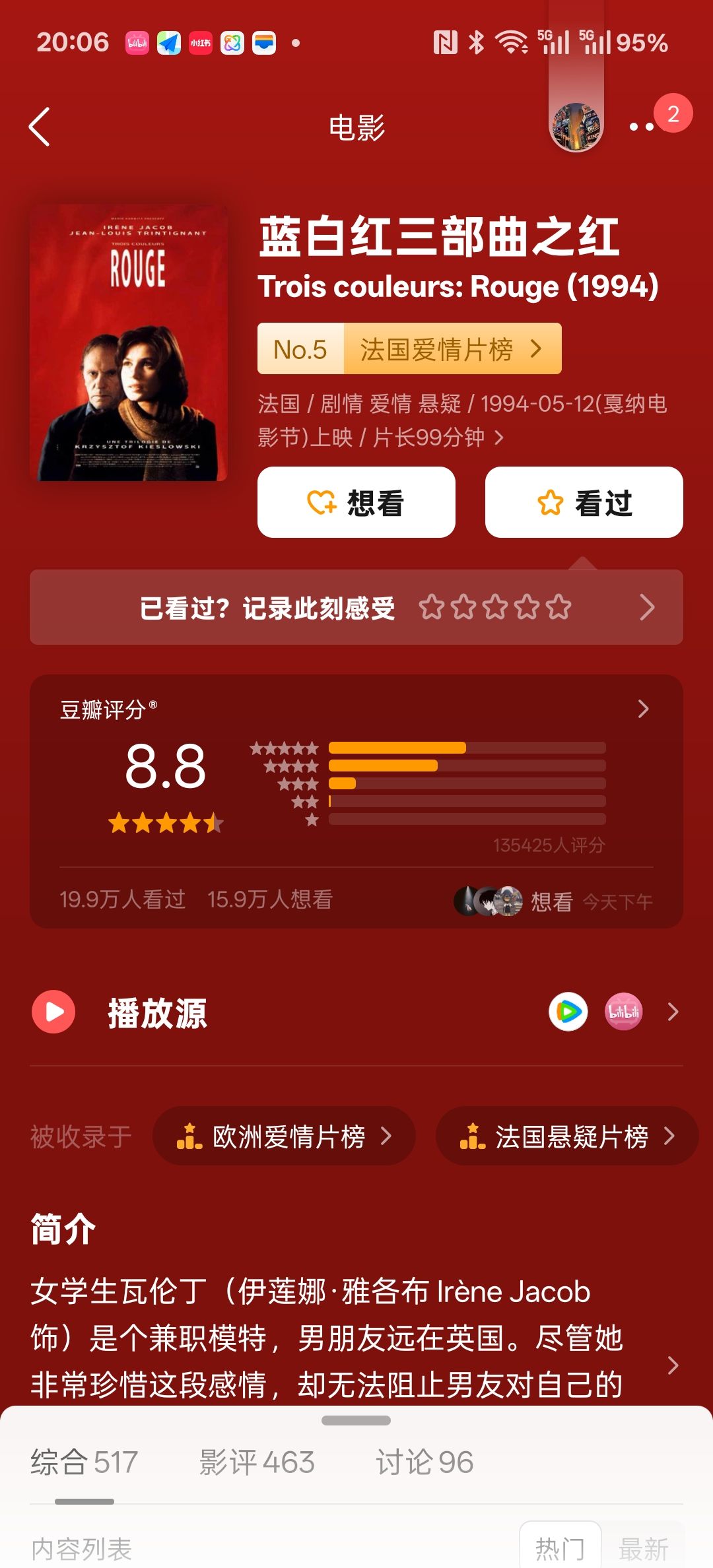The height and width of the screenshot is (1568, 713).
Task: Tap the round avatar icon in the header
Action: click(576, 126)
